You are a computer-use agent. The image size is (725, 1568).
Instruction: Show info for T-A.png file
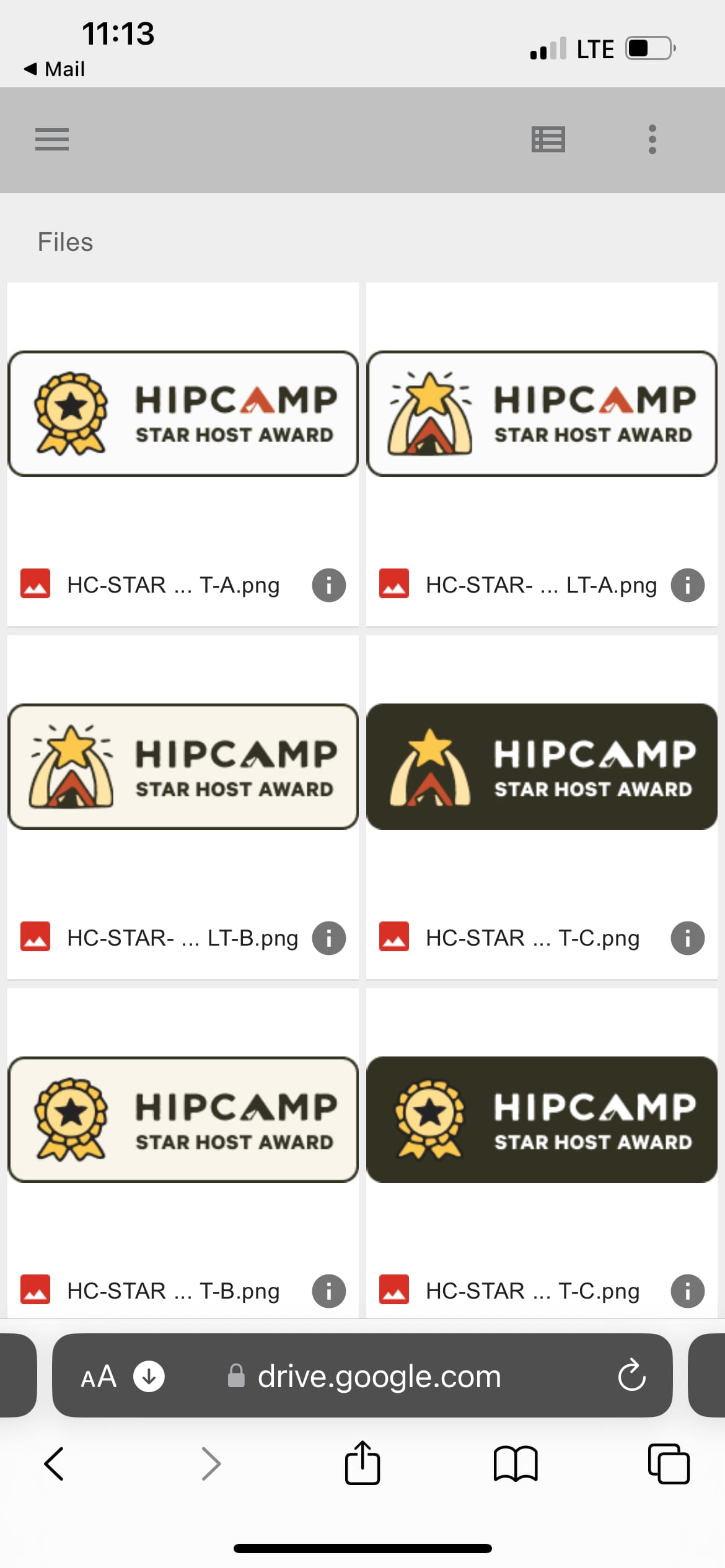pos(328,585)
